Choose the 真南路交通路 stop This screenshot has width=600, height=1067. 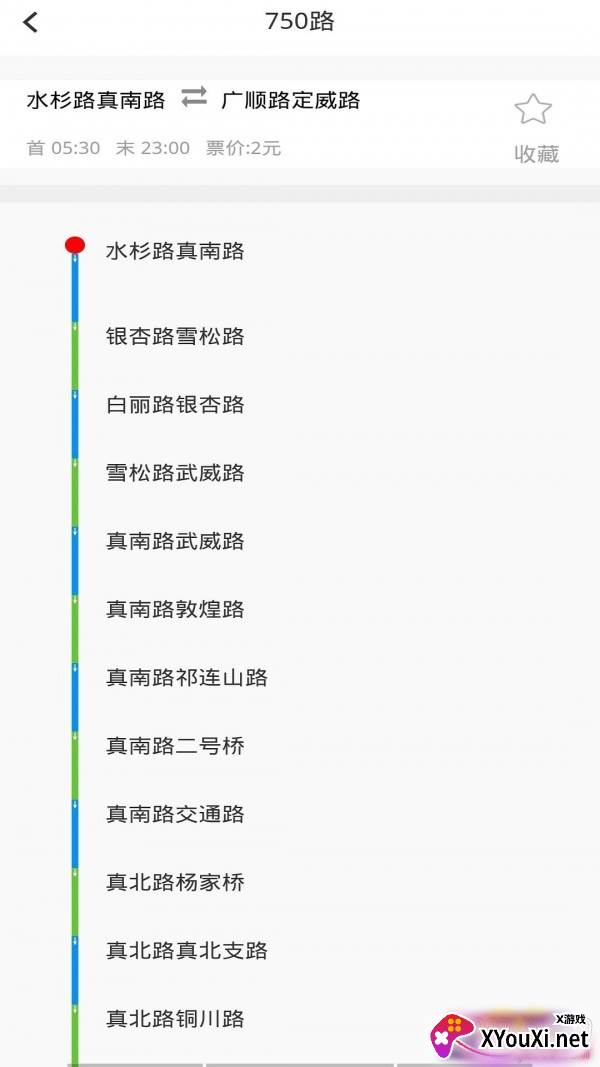coord(175,814)
